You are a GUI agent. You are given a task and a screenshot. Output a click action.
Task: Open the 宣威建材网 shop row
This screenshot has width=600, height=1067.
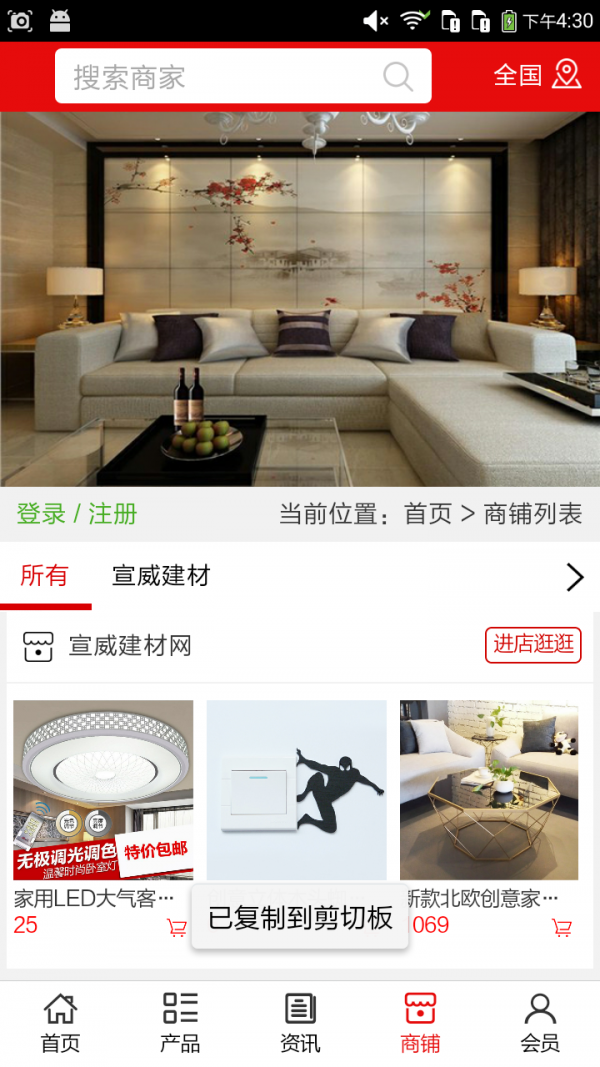(x=130, y=646)
